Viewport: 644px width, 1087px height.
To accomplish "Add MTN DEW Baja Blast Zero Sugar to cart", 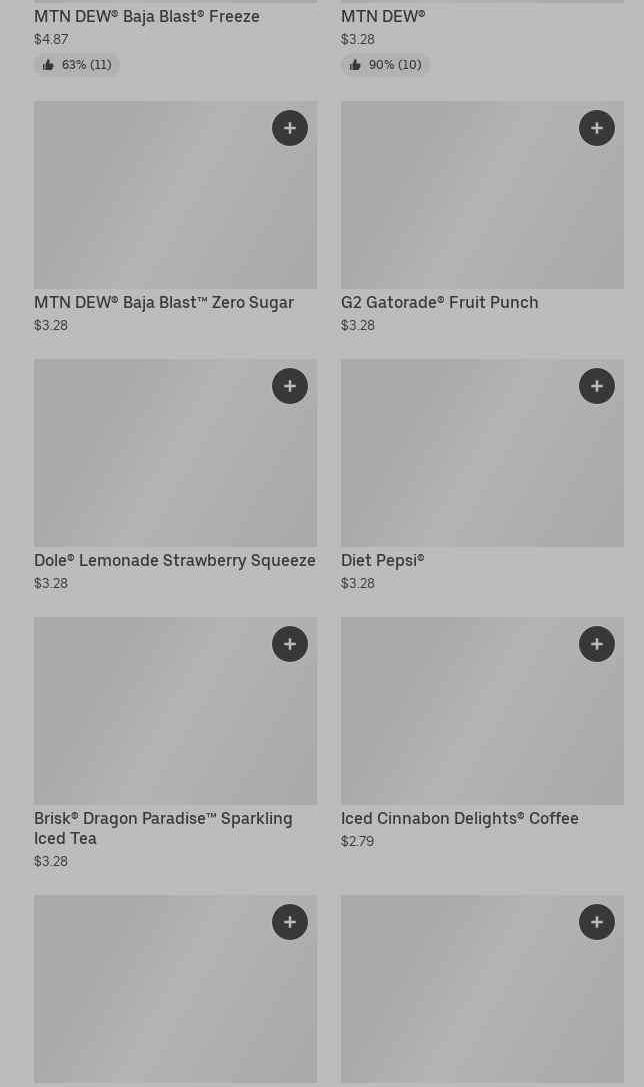I will [290, 128].
